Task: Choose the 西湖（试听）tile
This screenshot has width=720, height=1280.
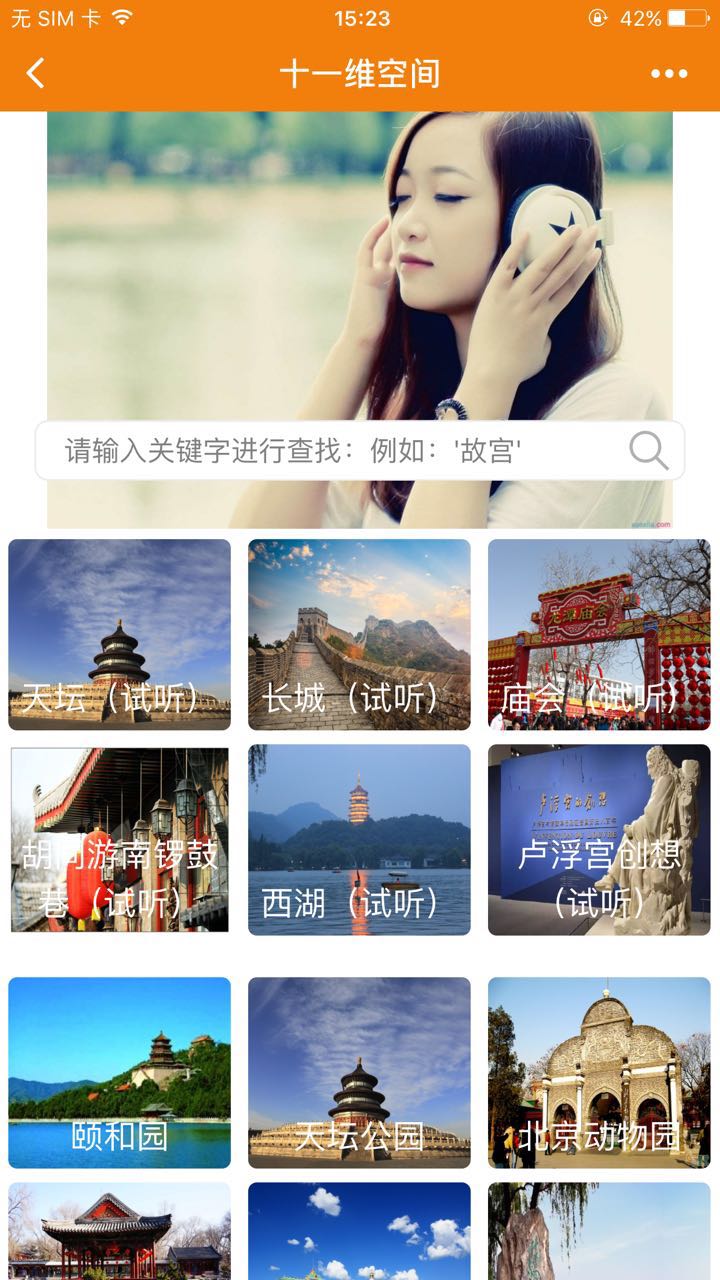Action: click(x=359, y=840)
